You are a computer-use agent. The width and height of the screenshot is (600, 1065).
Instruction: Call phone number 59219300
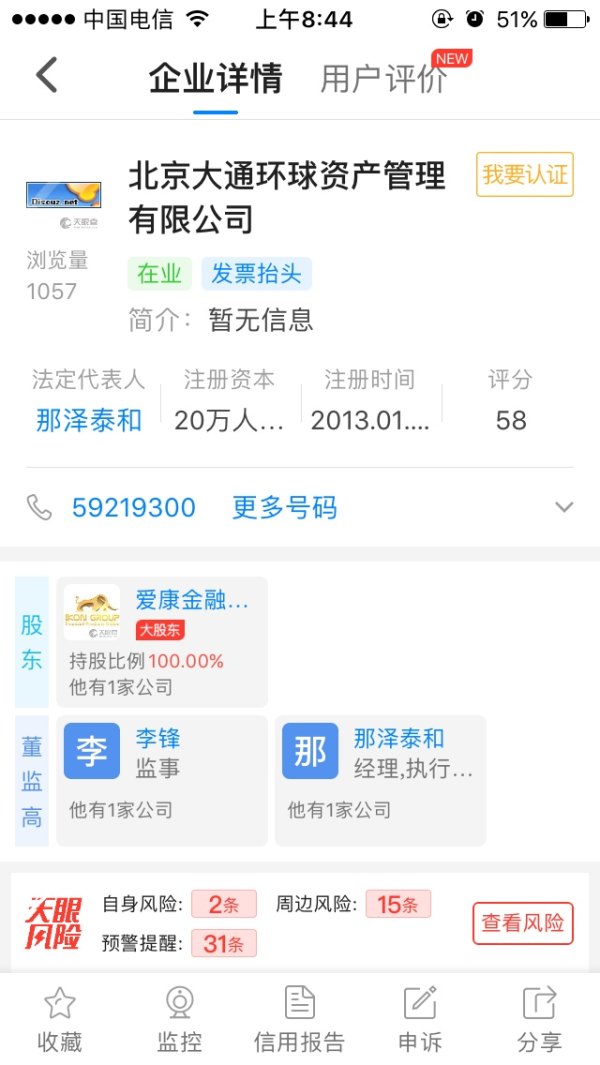[133, 508]
